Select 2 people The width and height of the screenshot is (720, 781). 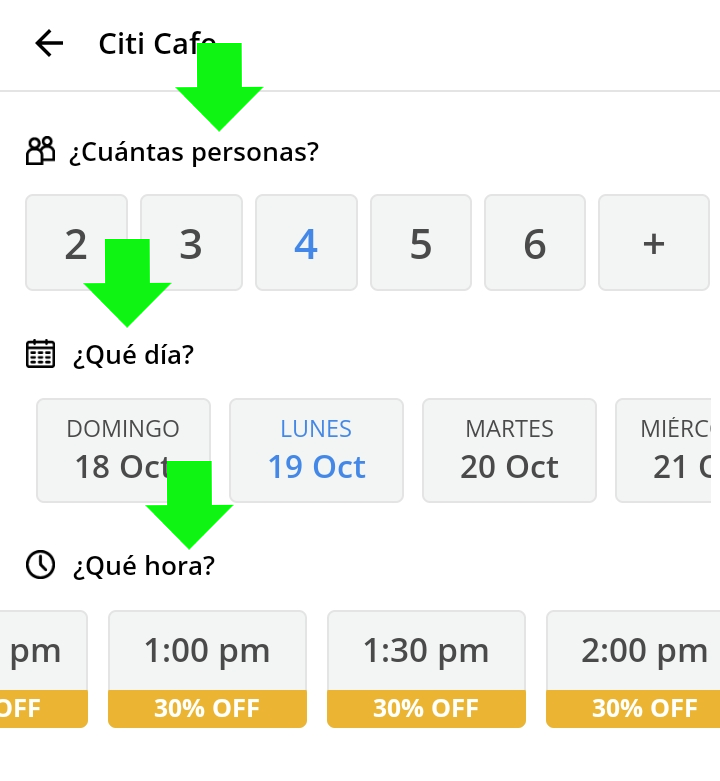[60, 243]
